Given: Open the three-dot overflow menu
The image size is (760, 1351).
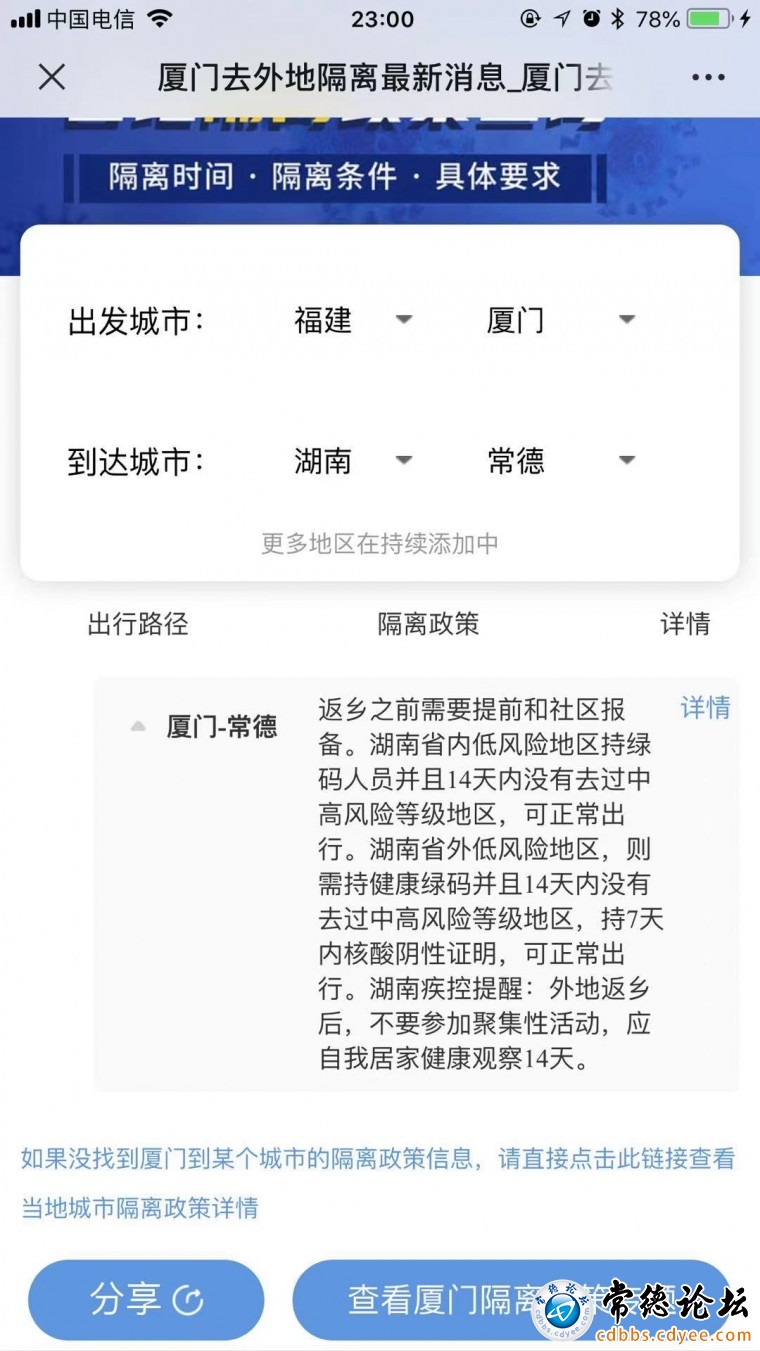Looking at the screenshot, I should [x=708, y=78].
